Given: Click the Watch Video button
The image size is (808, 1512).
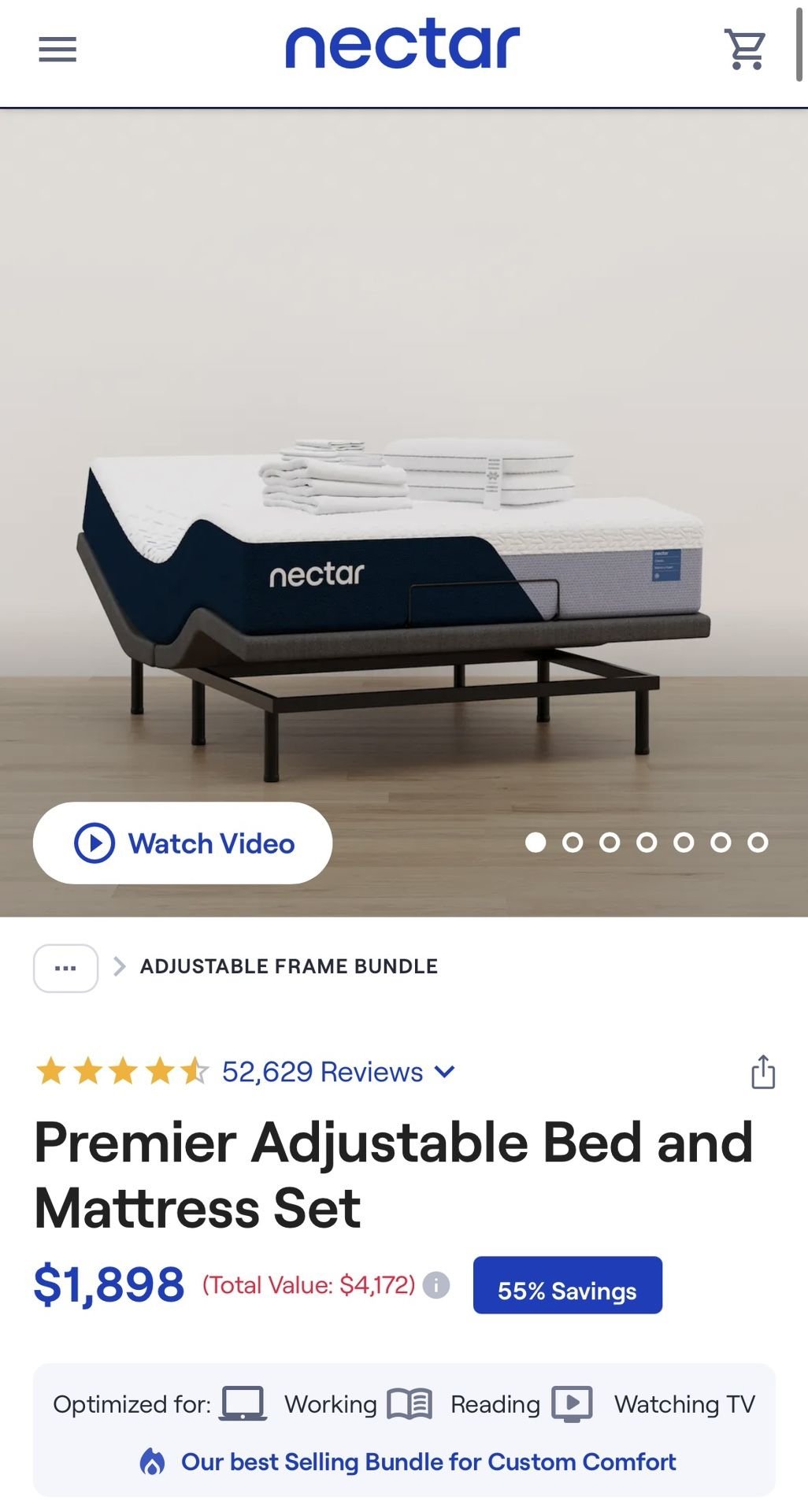Looking at the screenshot, I should click(182, 843).
